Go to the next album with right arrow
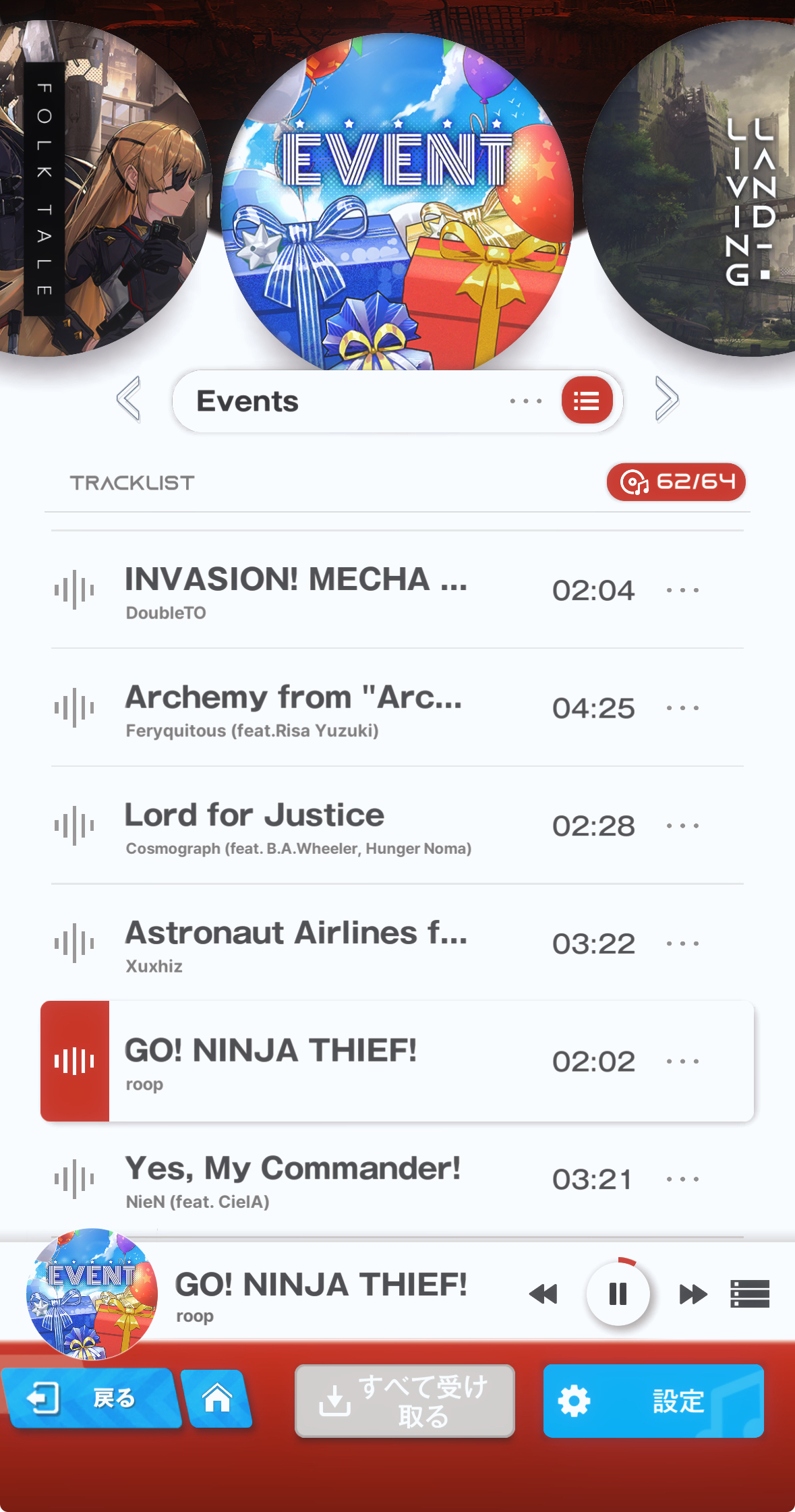The height and width of the screenshot is (1512, 795). click(666, 399)
